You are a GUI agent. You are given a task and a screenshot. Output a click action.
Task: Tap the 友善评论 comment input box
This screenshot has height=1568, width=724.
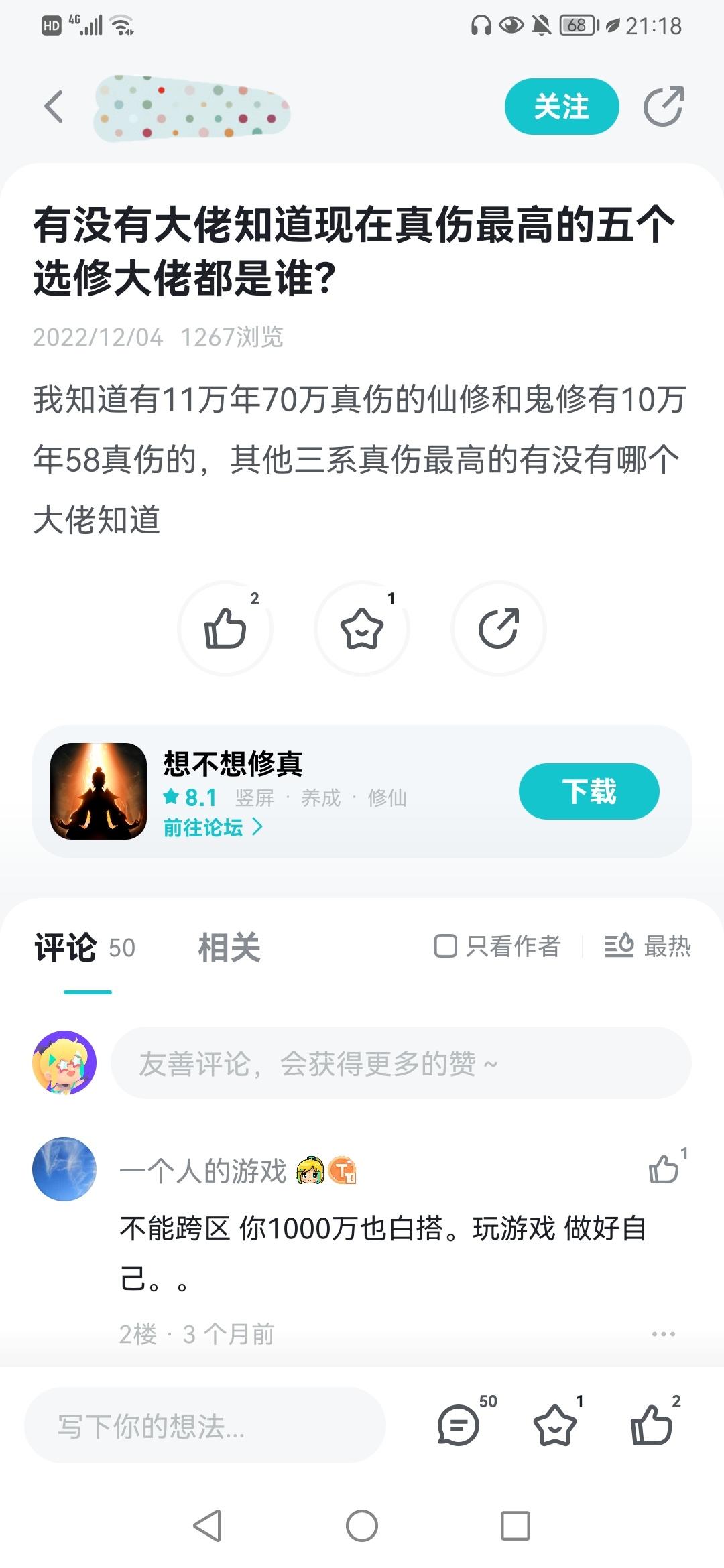point(400,1063)
